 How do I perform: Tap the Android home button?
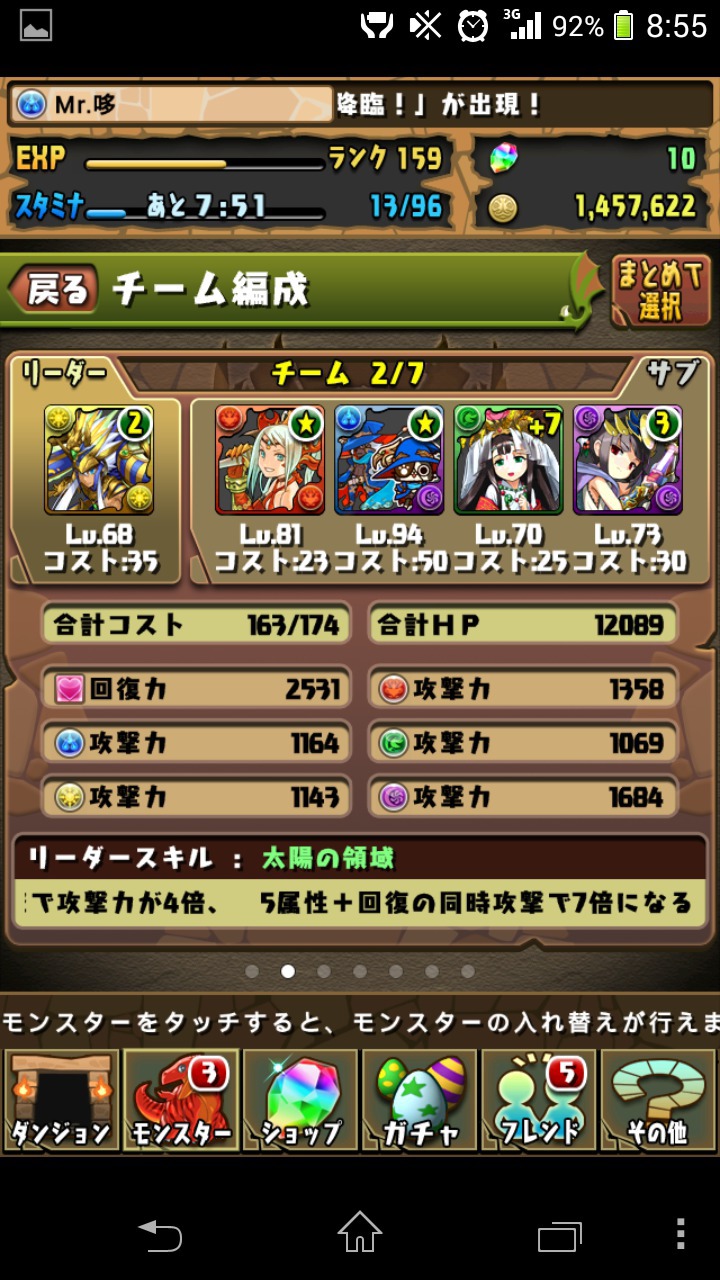click(x=360, y=1232)
